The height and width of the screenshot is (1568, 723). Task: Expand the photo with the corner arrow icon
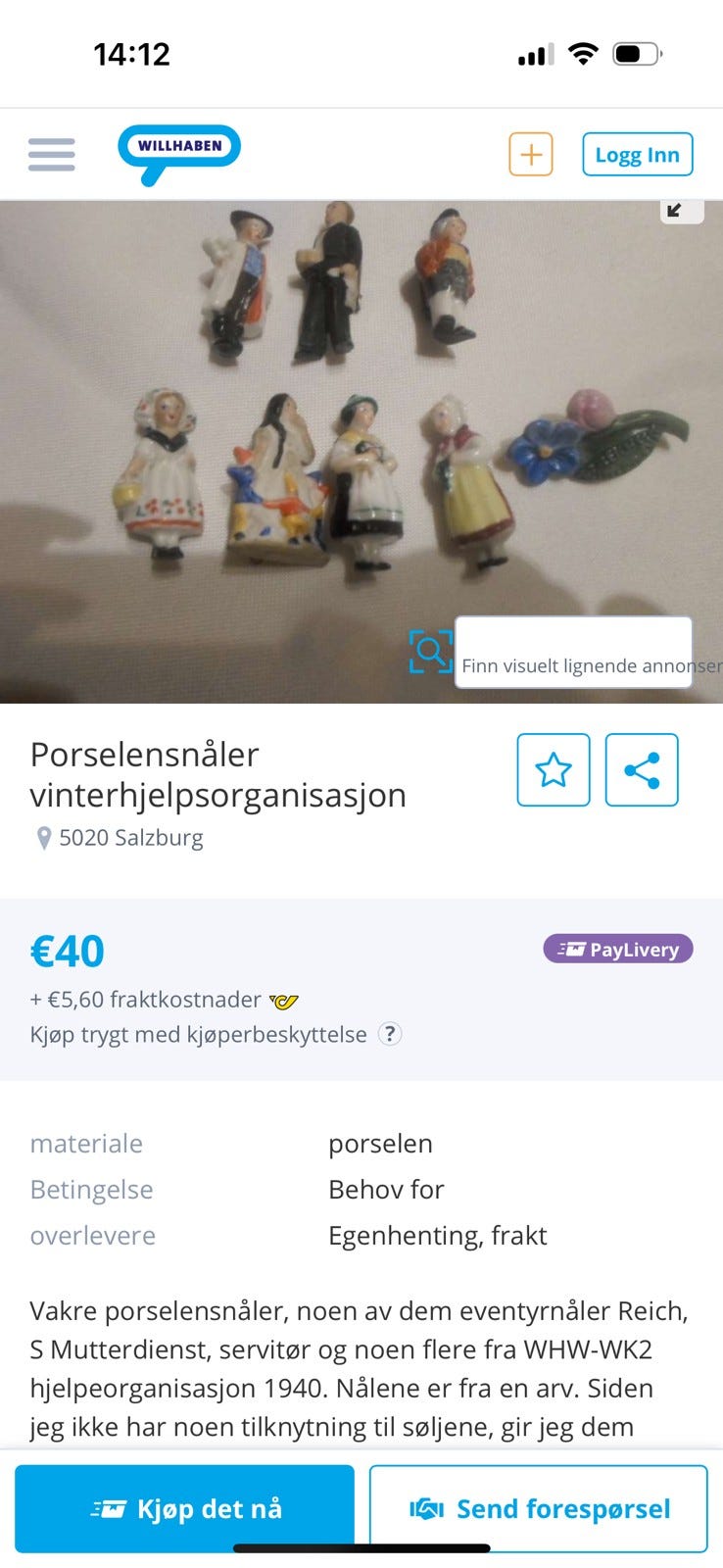pos(681,210)
